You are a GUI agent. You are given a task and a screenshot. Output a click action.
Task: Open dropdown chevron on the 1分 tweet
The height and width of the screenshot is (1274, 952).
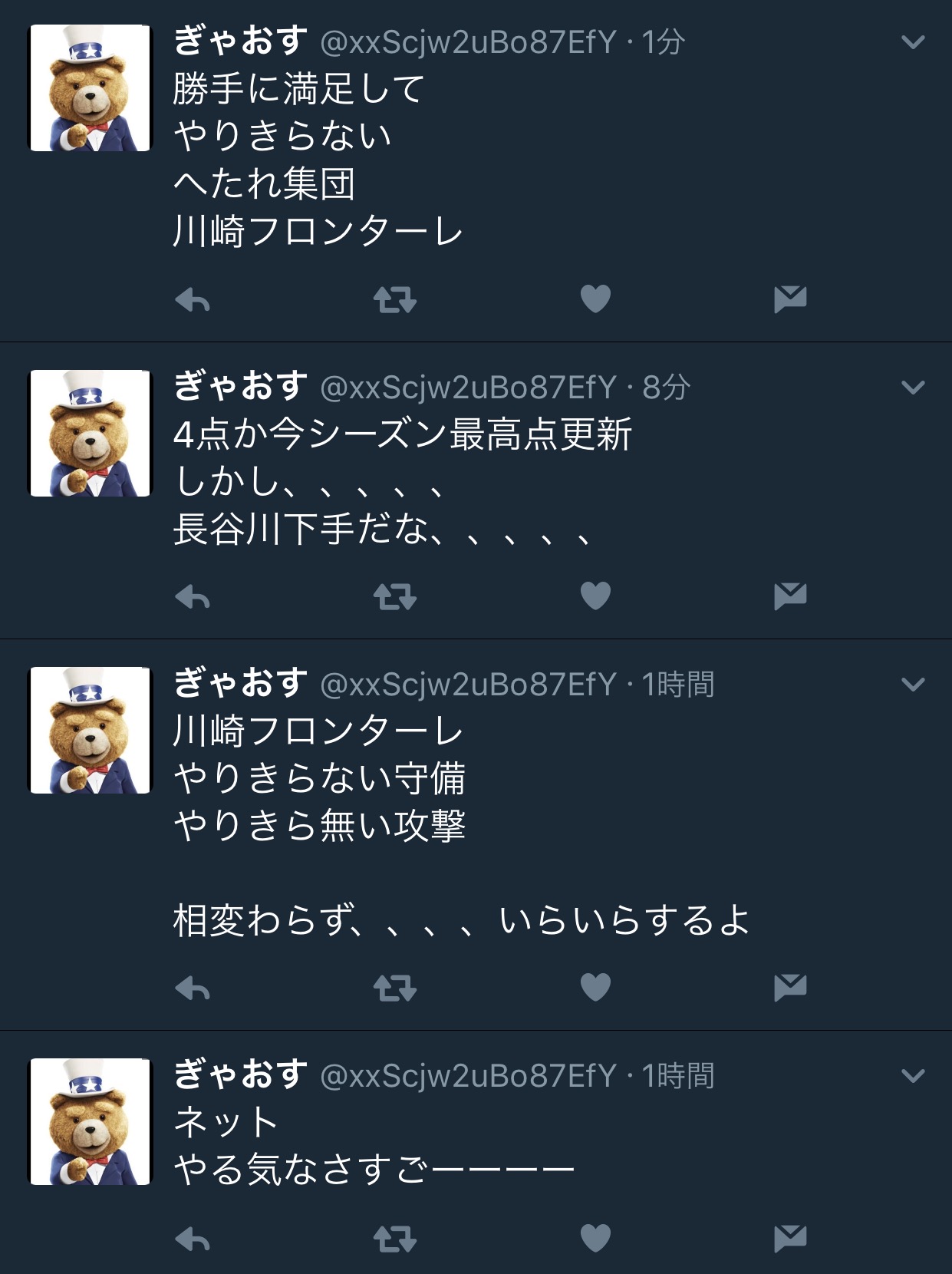click(x=913, y=43)
